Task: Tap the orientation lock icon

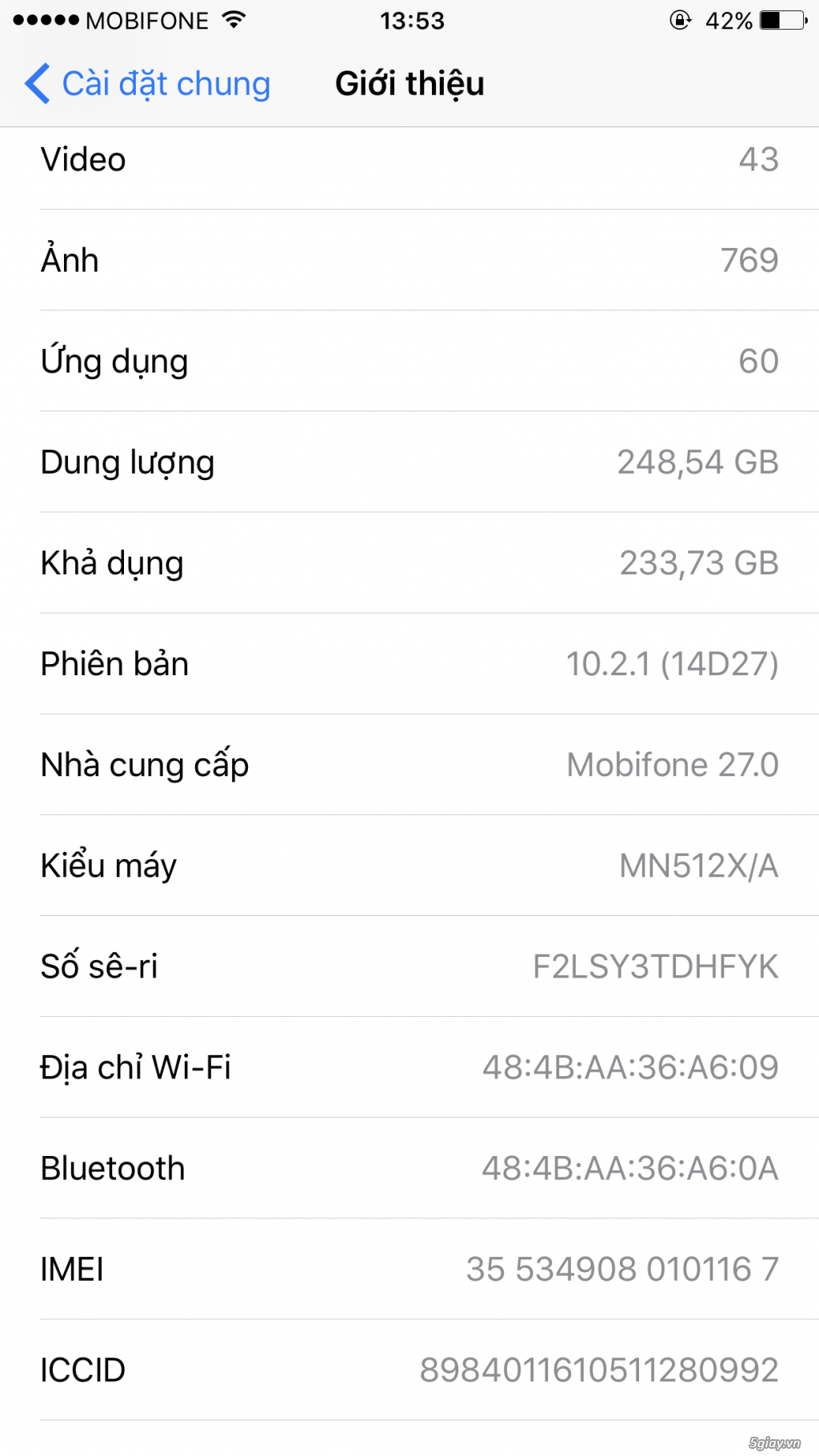Action: click(x=681, y=21)
